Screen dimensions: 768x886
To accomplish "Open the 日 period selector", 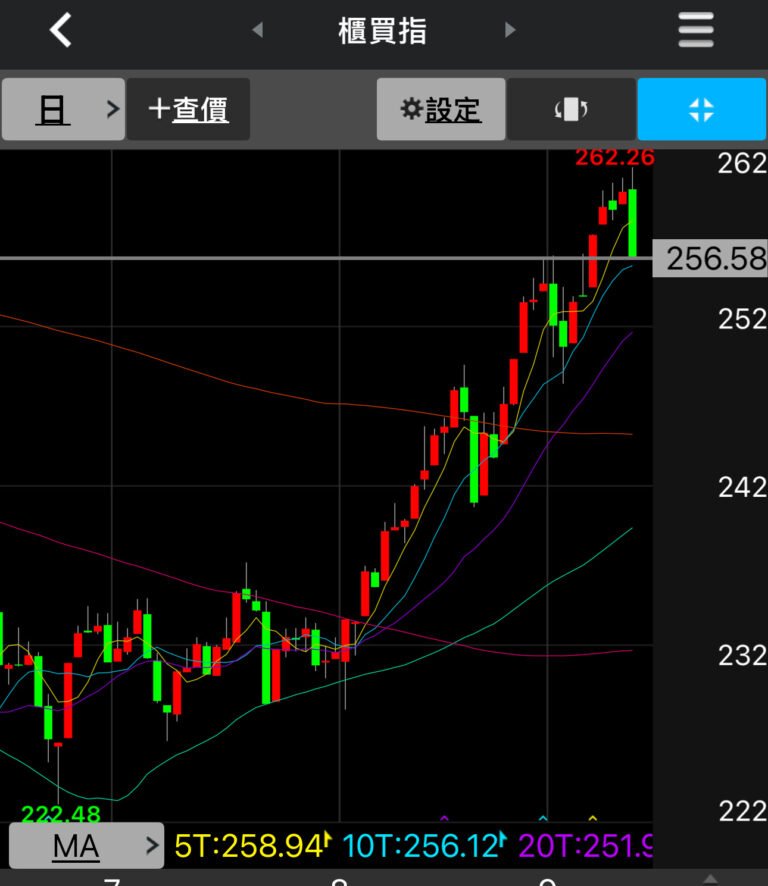I will coord(62,109).
